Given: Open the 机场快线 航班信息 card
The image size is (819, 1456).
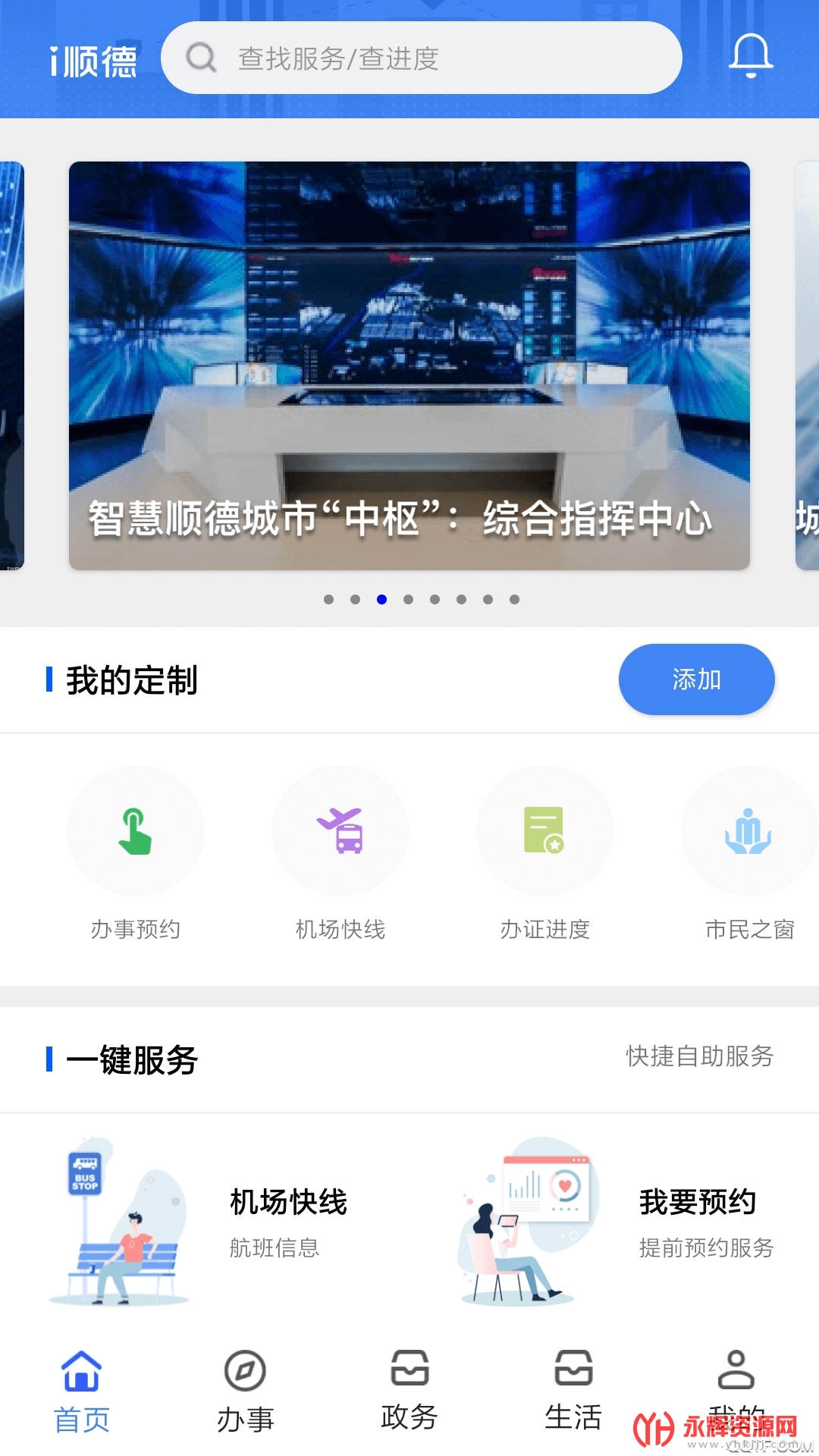Looking at the screenshot, I should coord(205,1221).
